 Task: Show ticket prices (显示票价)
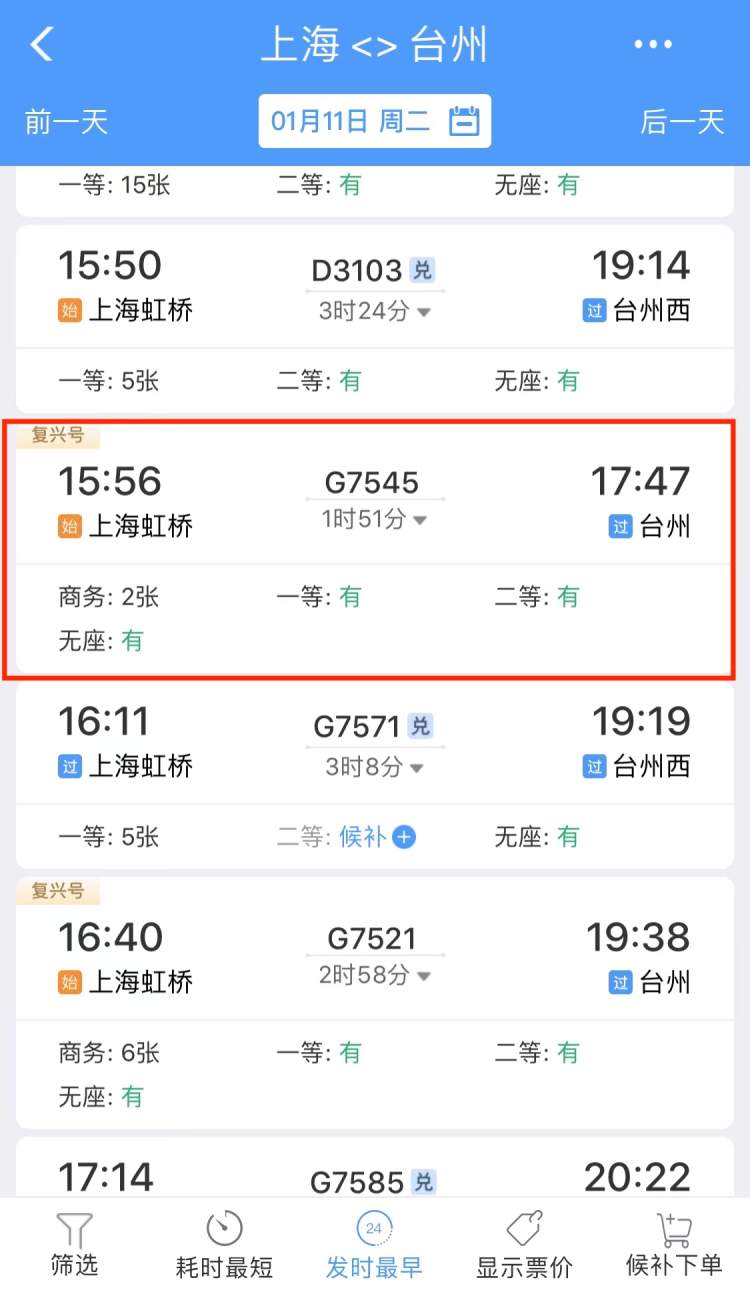tap(524, 1245)
